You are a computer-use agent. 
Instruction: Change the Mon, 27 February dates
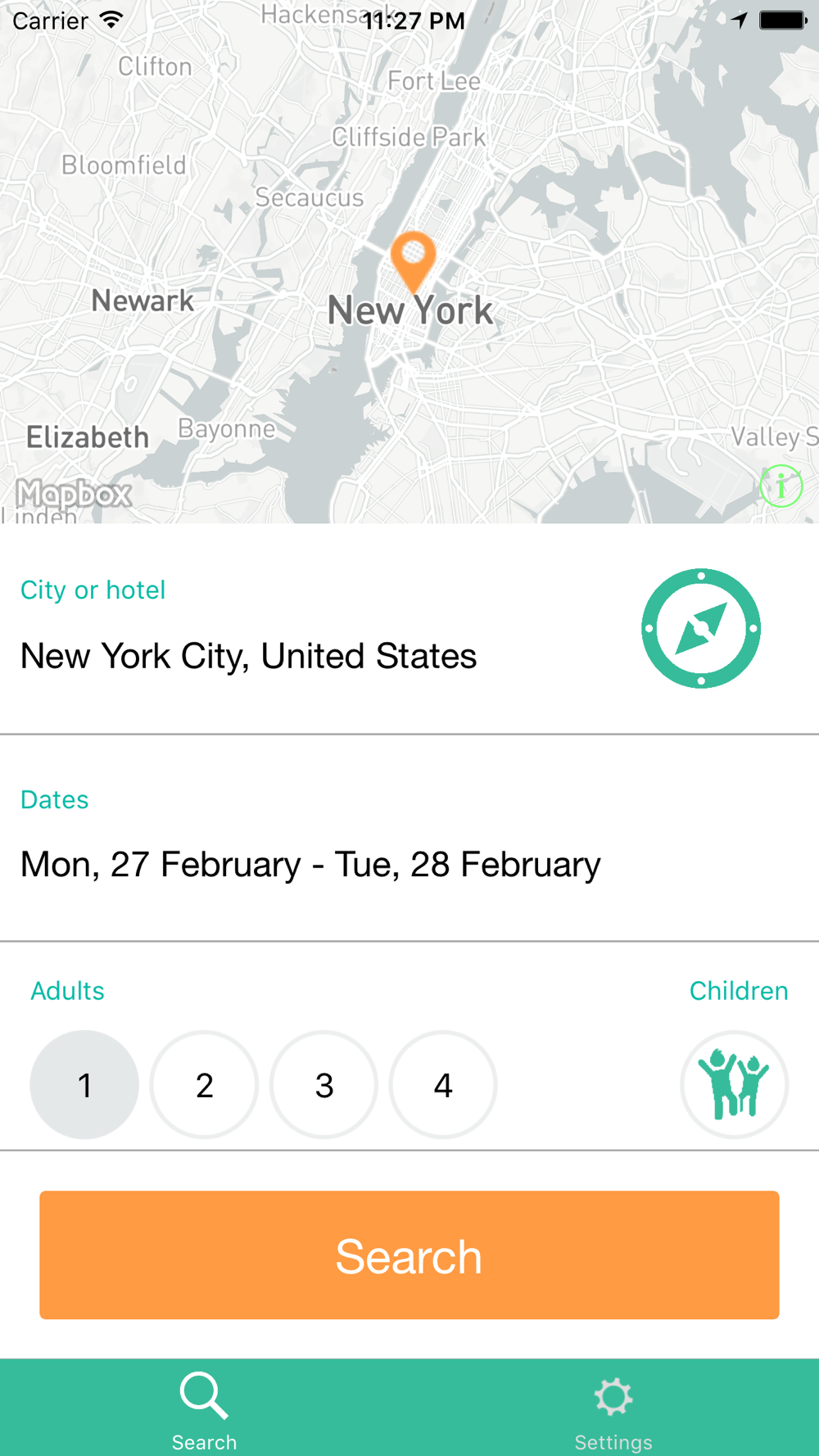point(310,865)
